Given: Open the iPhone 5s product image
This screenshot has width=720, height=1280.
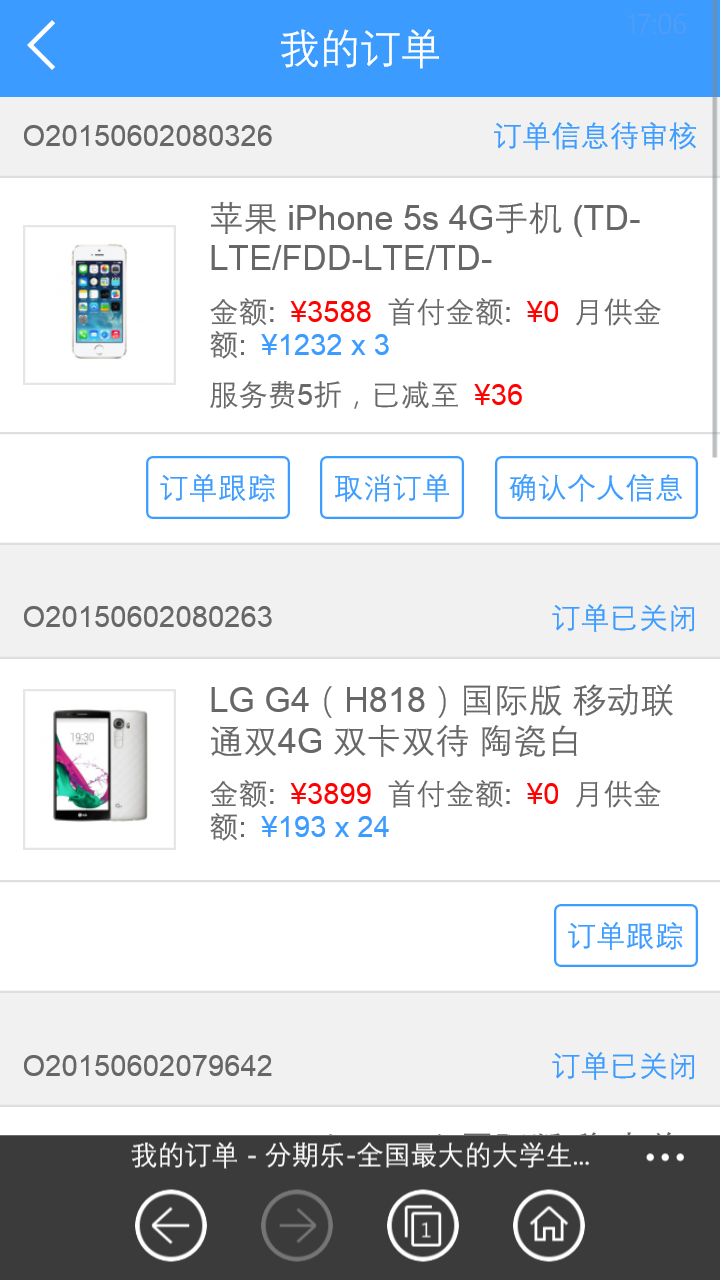Looking at the screenshot, I should [100, 305].
